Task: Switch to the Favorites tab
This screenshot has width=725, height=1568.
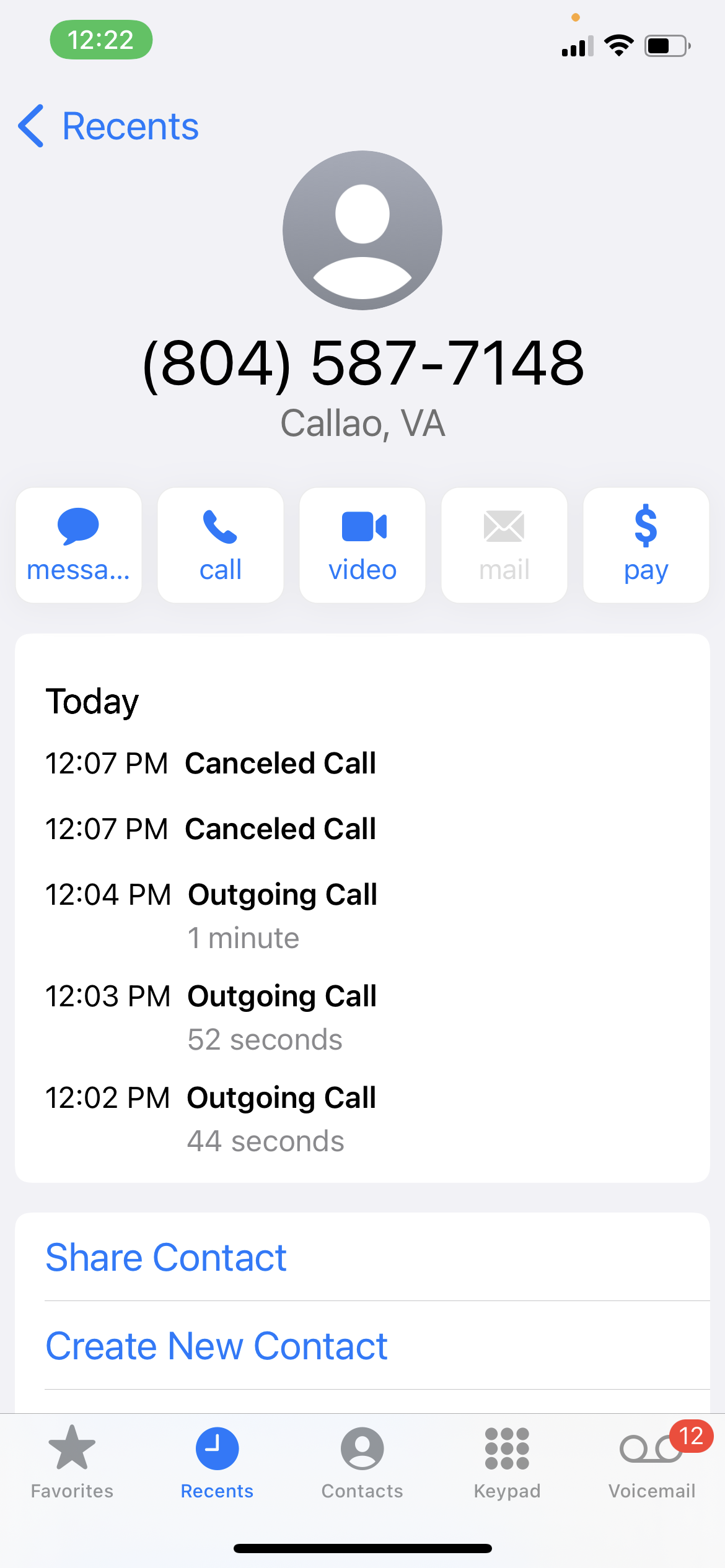Action: (72, 1461)
